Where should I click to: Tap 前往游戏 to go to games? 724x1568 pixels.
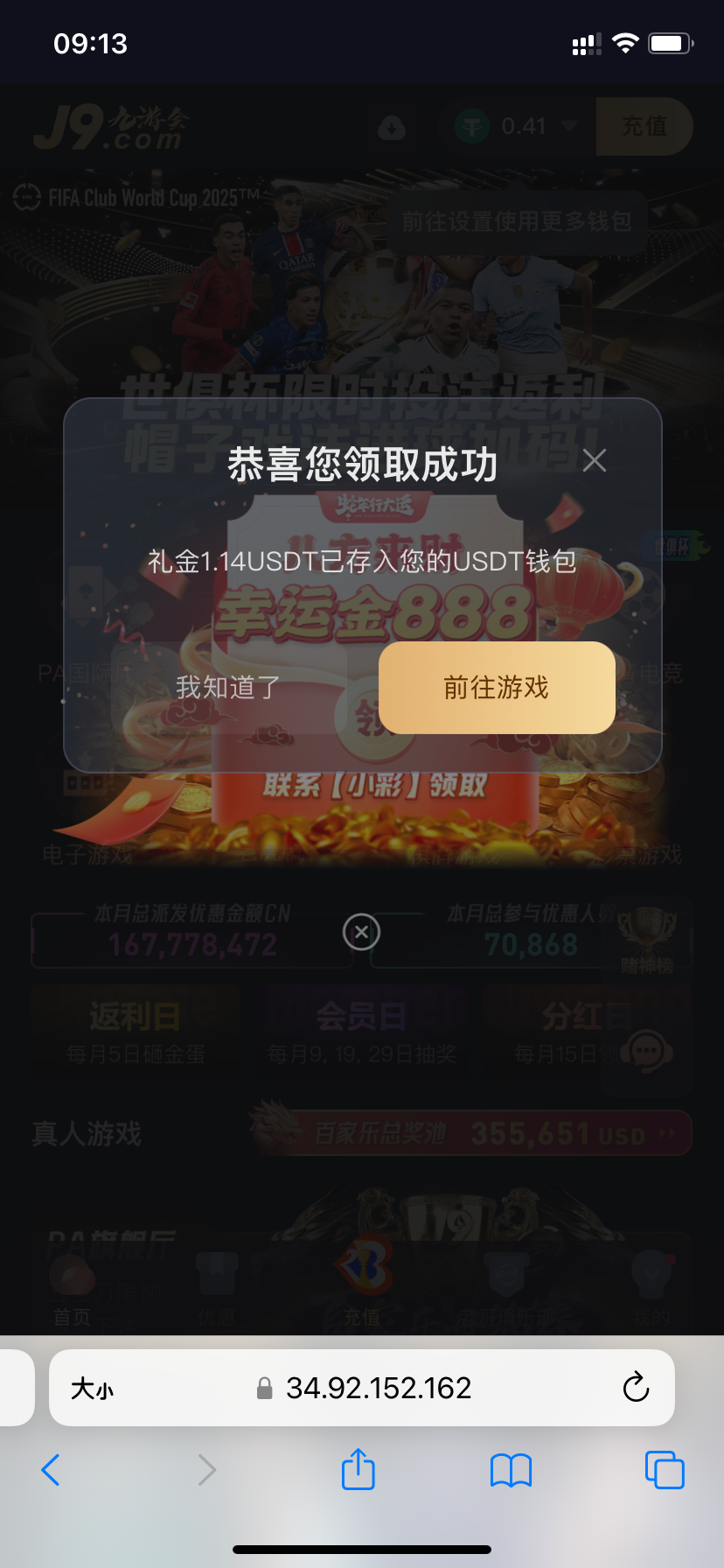pyautogui.click(x=497, y=688)
